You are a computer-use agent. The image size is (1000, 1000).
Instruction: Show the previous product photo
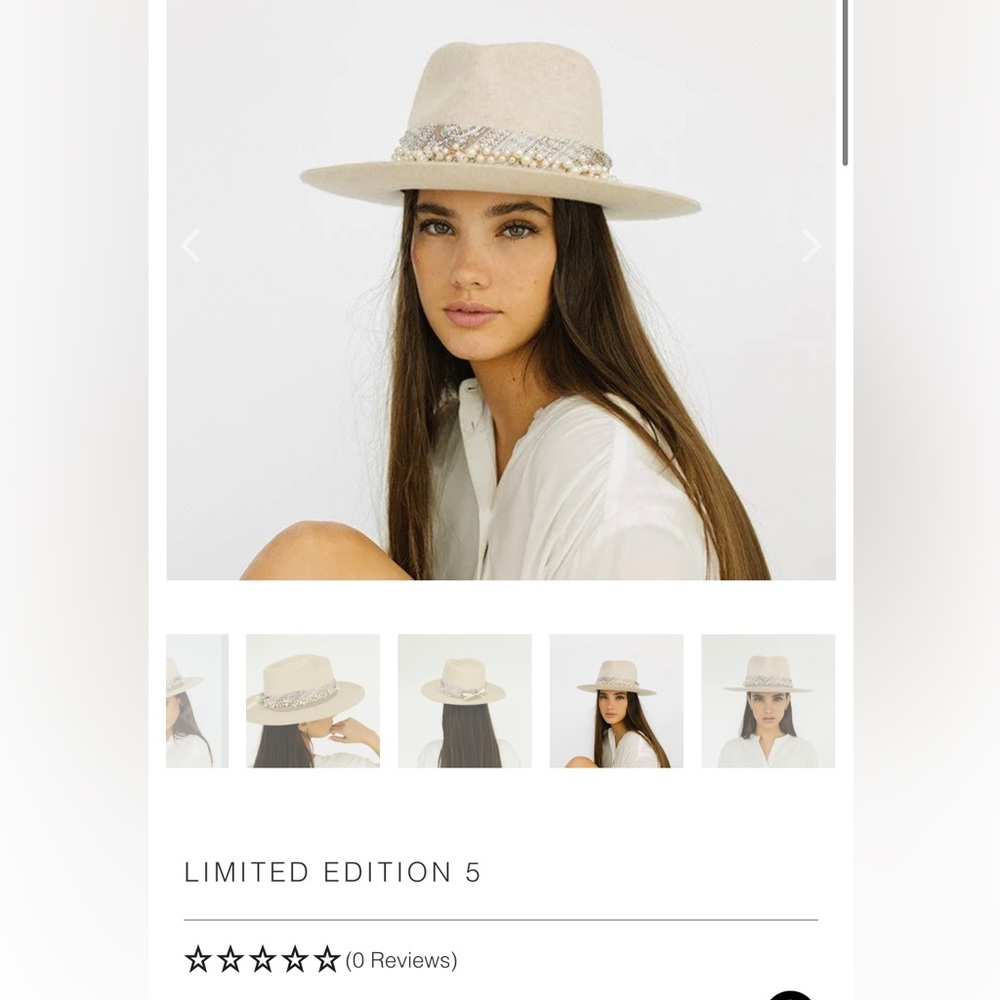point(190,246)
